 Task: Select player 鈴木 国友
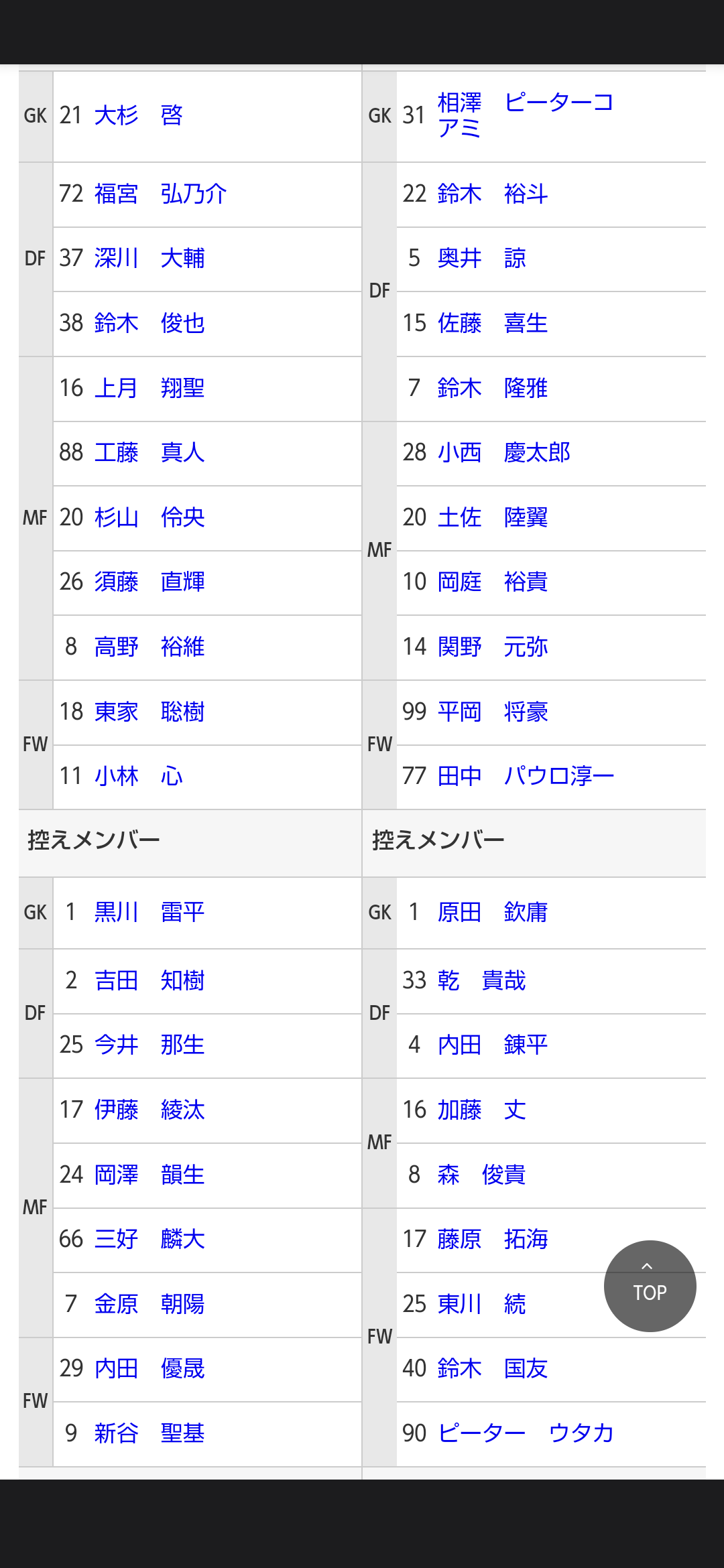point(493,1368)
